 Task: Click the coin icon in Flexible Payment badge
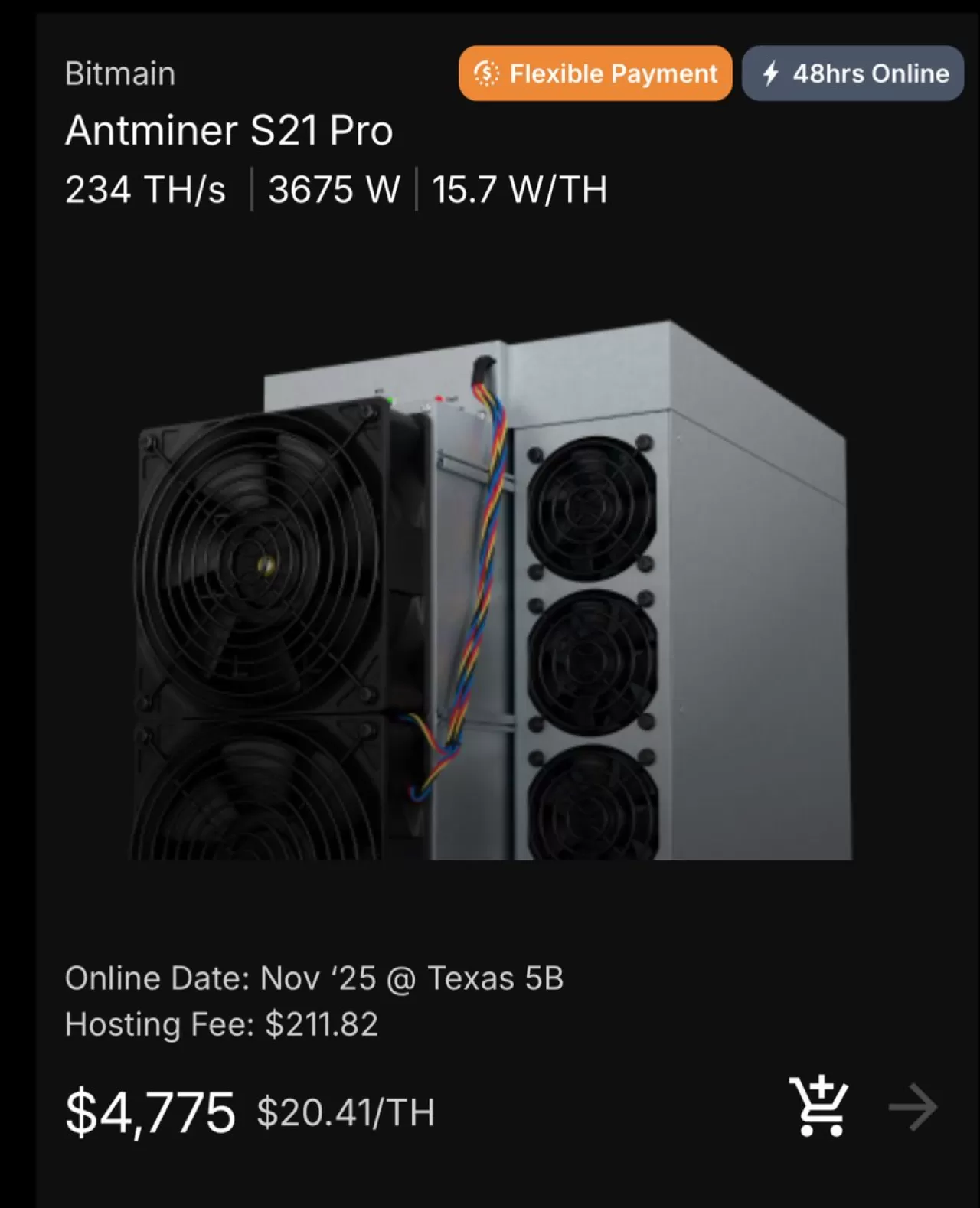click(488, 73)
